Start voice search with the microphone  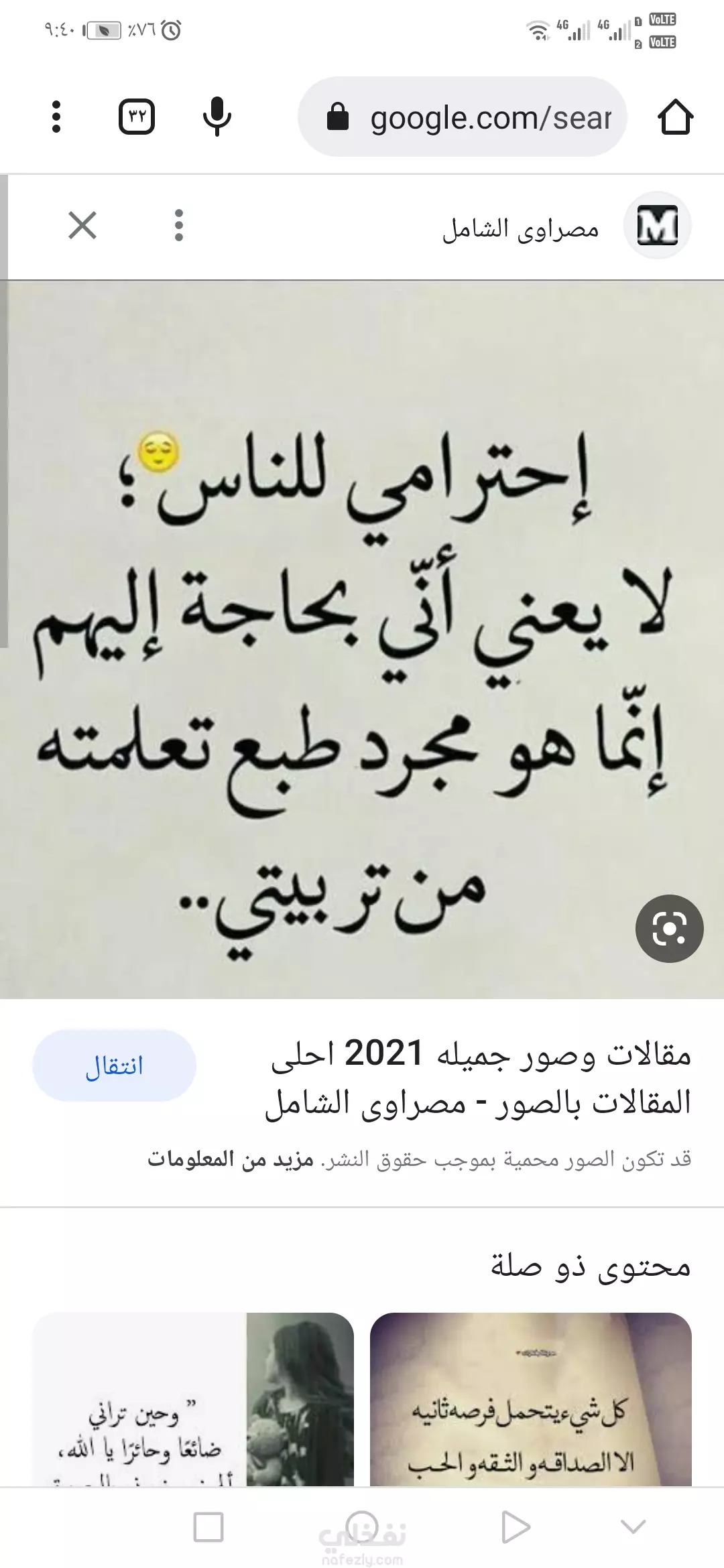(x=217, y=117)
